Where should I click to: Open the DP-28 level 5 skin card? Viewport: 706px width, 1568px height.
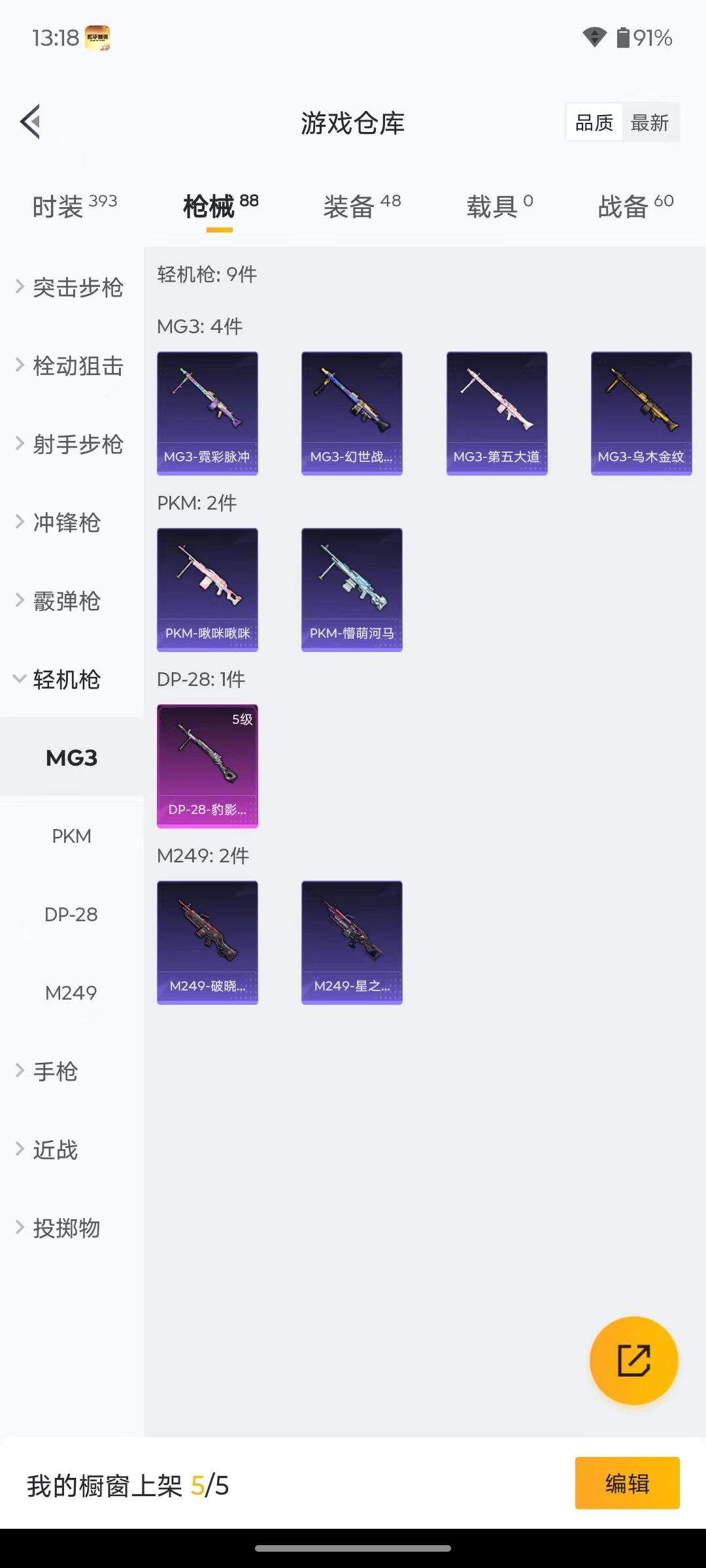207,766
